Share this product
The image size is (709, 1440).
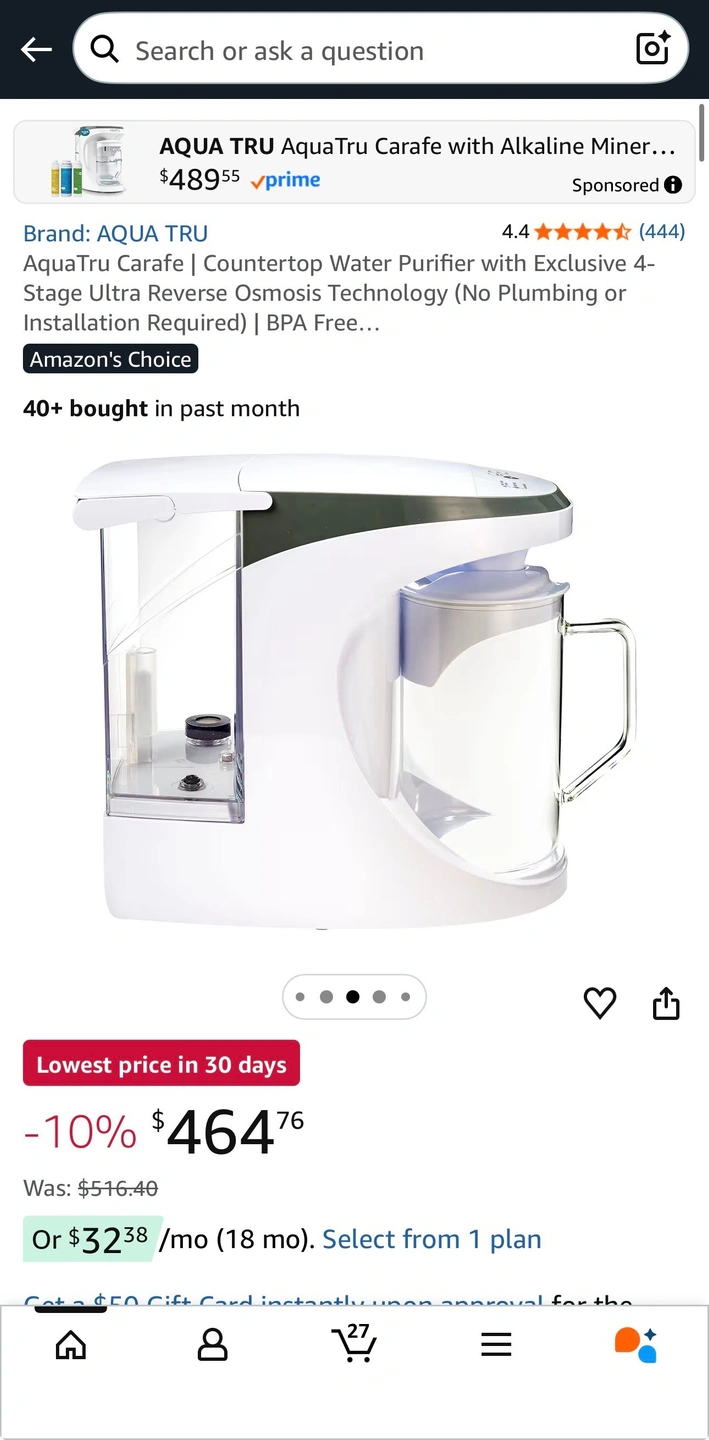(x=666, y=1002)
